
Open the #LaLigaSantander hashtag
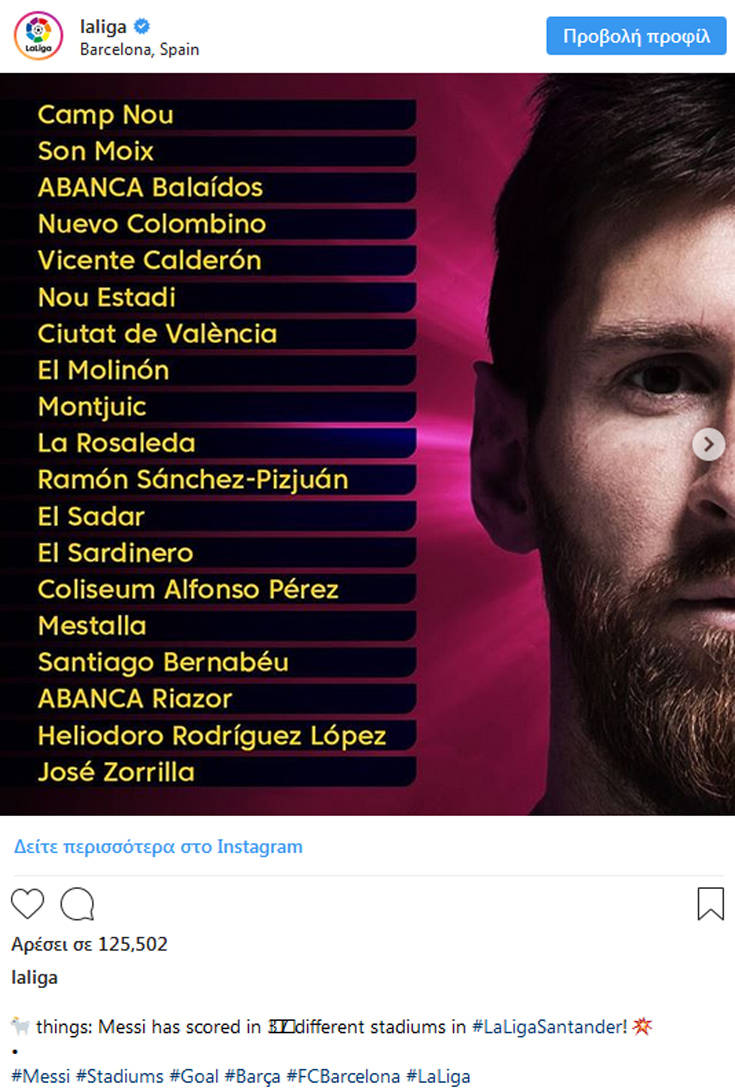coord(547,1027)
